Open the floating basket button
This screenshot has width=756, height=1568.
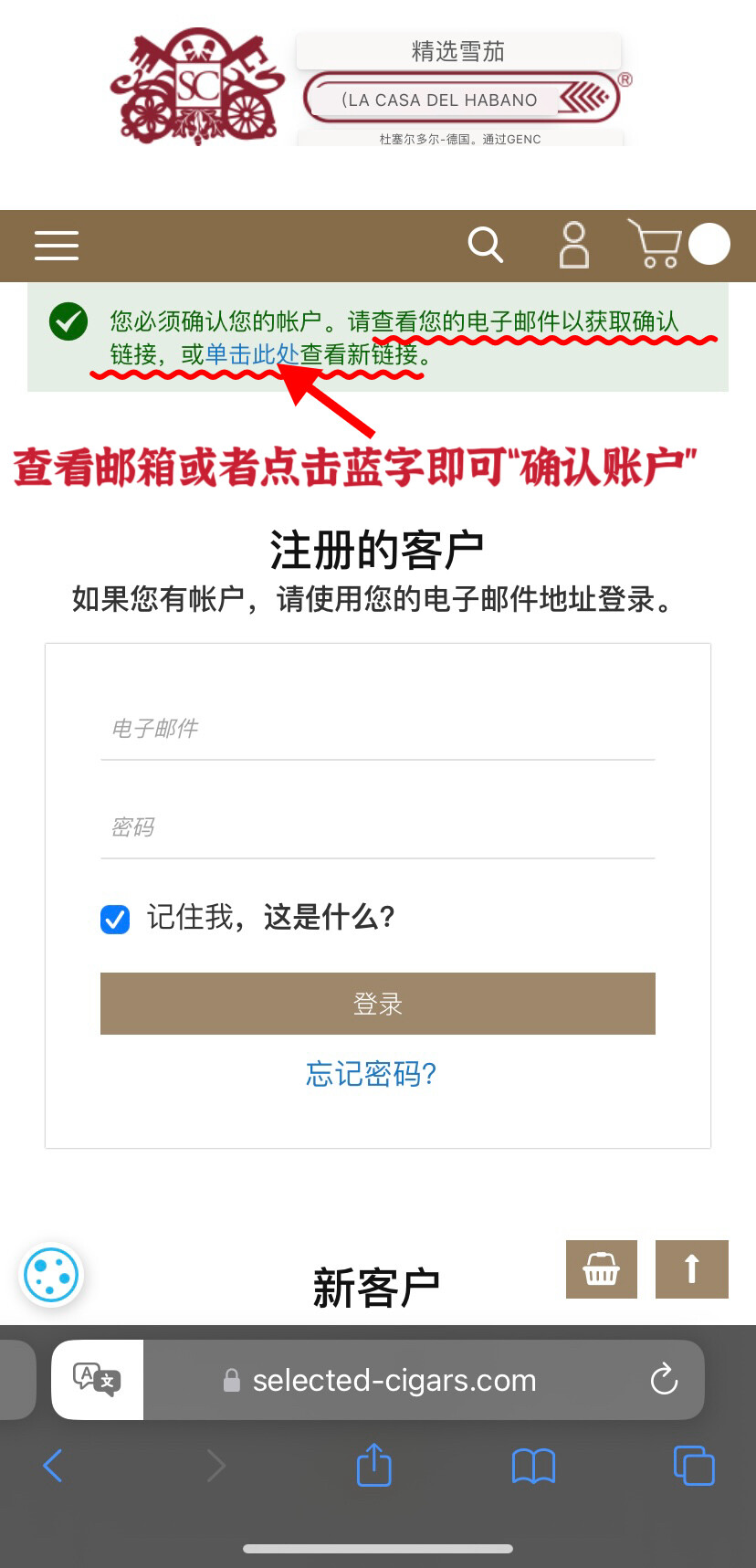(x=601, y=1268)
